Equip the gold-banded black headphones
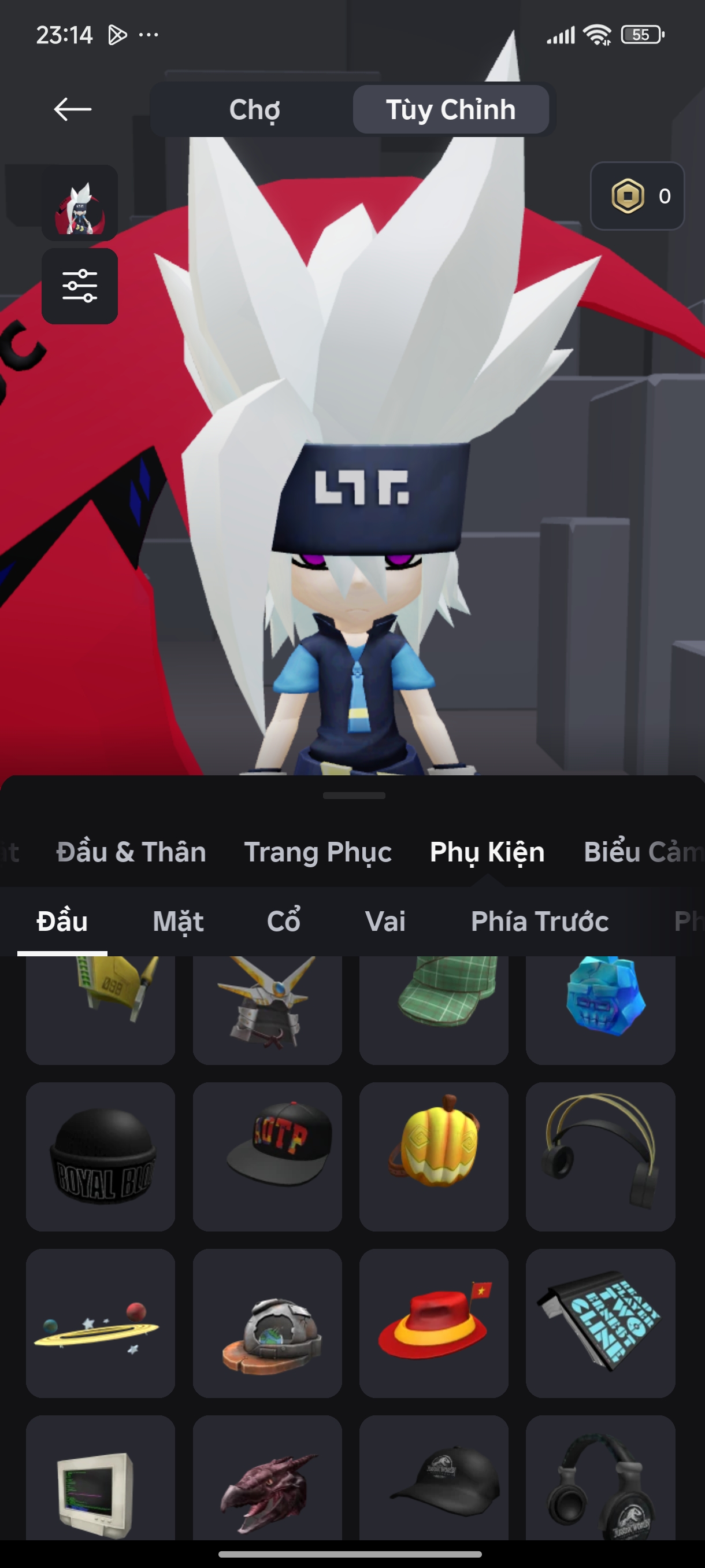The image size is (705, 1568). tap(600, 1156)
